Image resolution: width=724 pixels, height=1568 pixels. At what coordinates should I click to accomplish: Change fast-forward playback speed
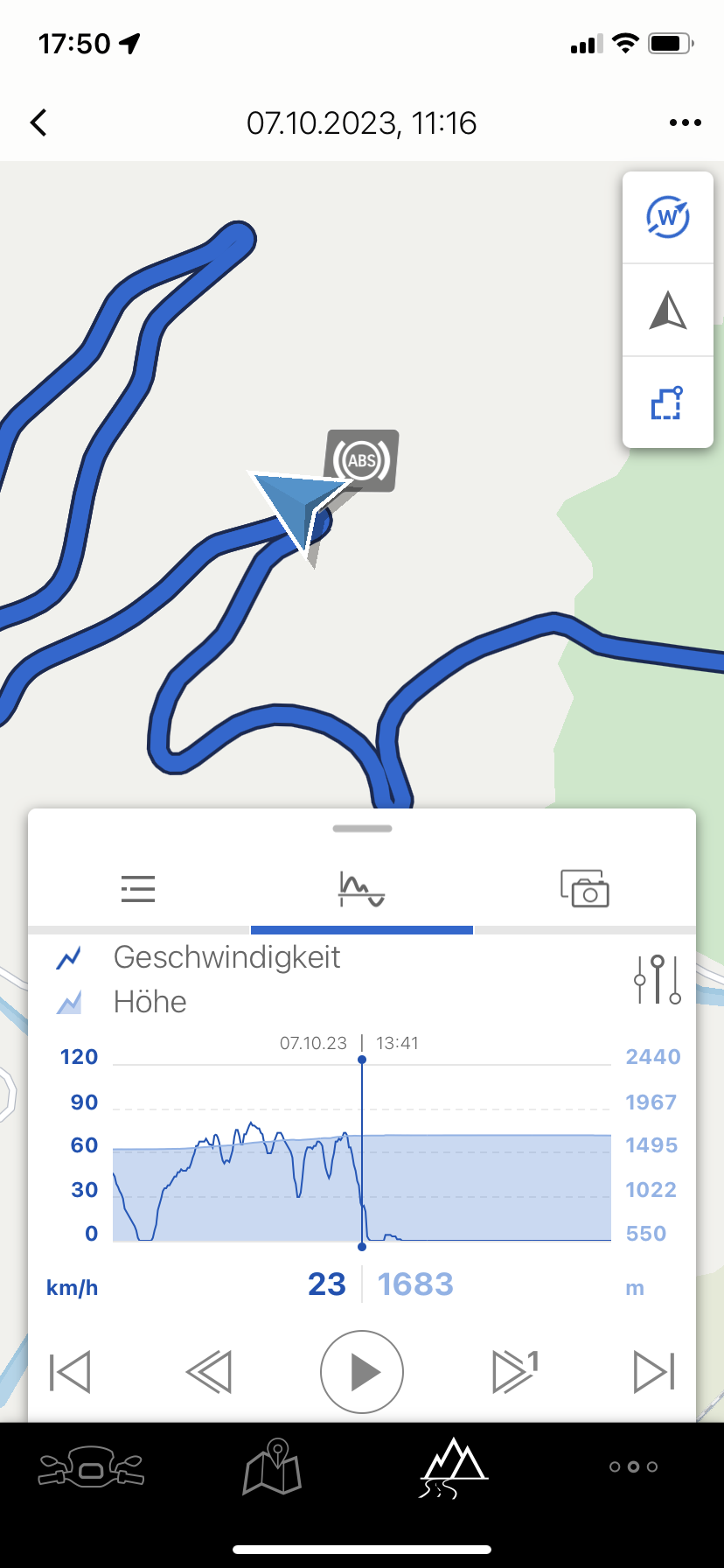click(x=515, y=1372)
